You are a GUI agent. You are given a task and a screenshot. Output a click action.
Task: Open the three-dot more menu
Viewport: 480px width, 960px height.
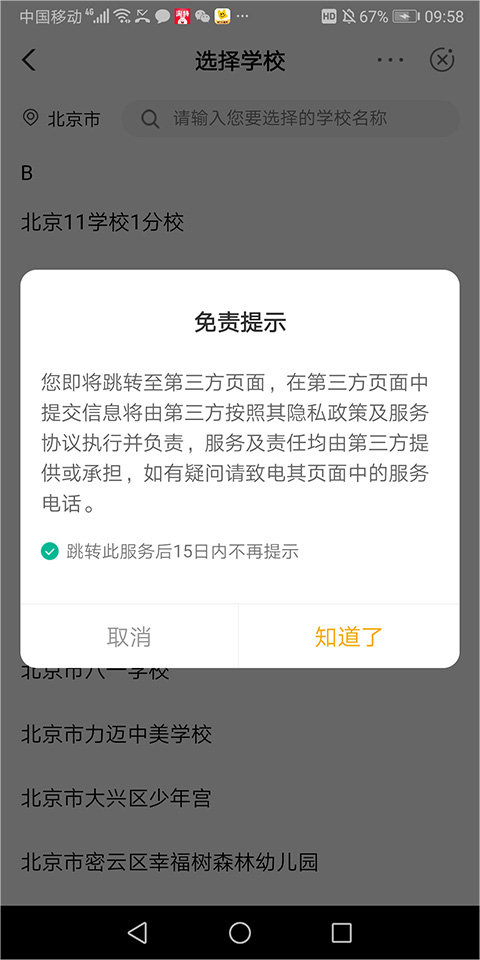click(x=390, y=60)
